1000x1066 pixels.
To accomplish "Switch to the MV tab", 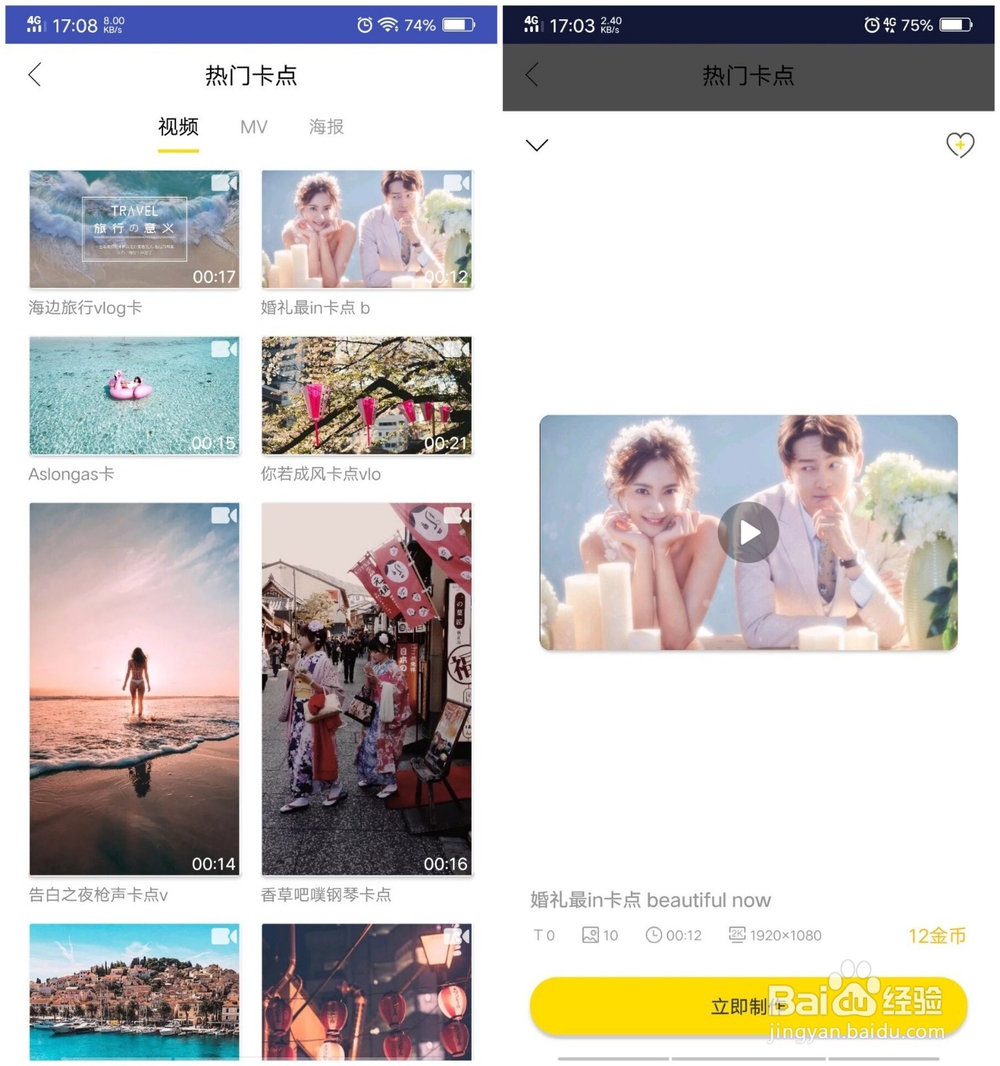I will tap(253, 127).
